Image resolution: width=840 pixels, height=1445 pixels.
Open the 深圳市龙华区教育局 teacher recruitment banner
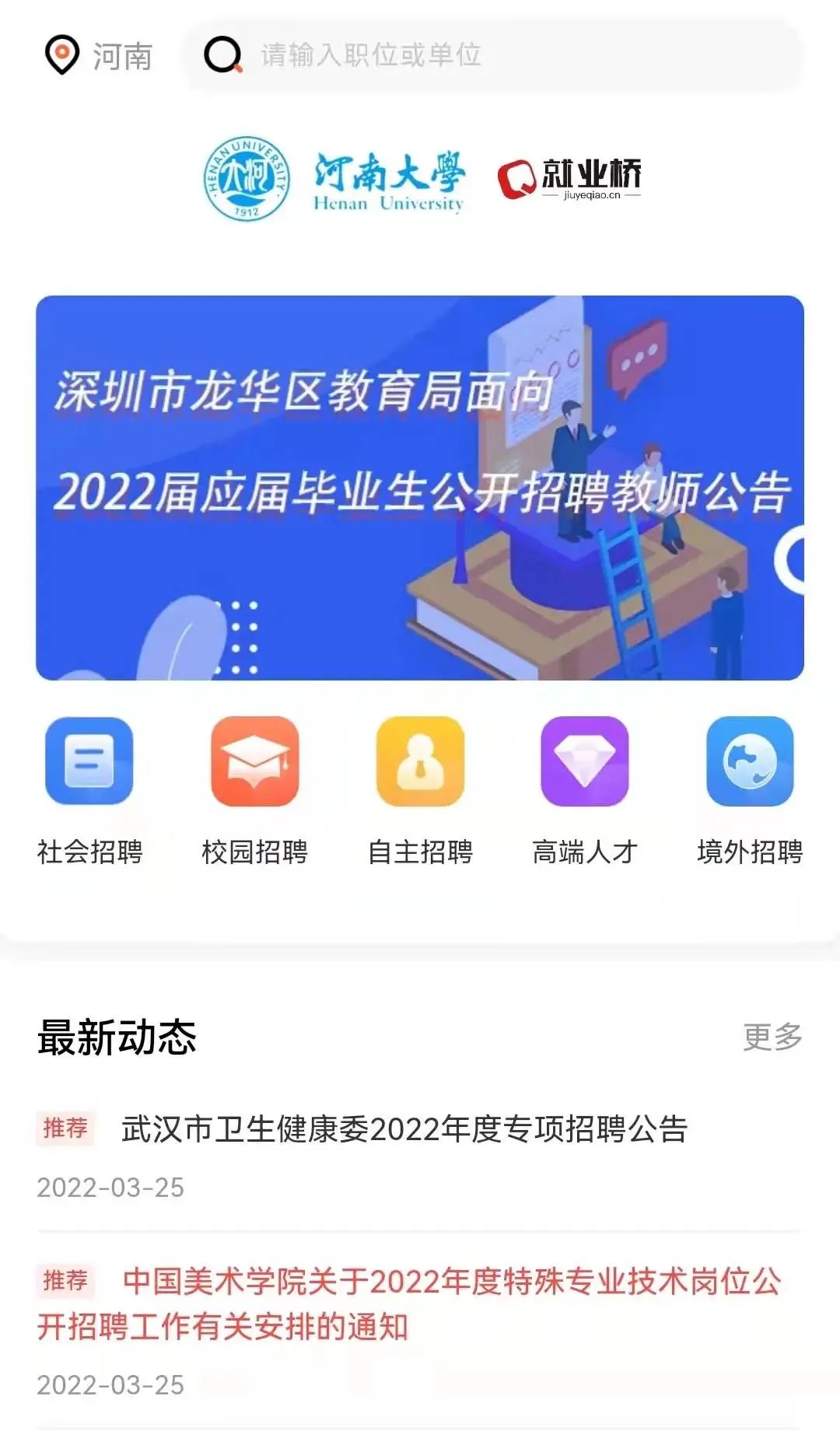tap(420, 488)
